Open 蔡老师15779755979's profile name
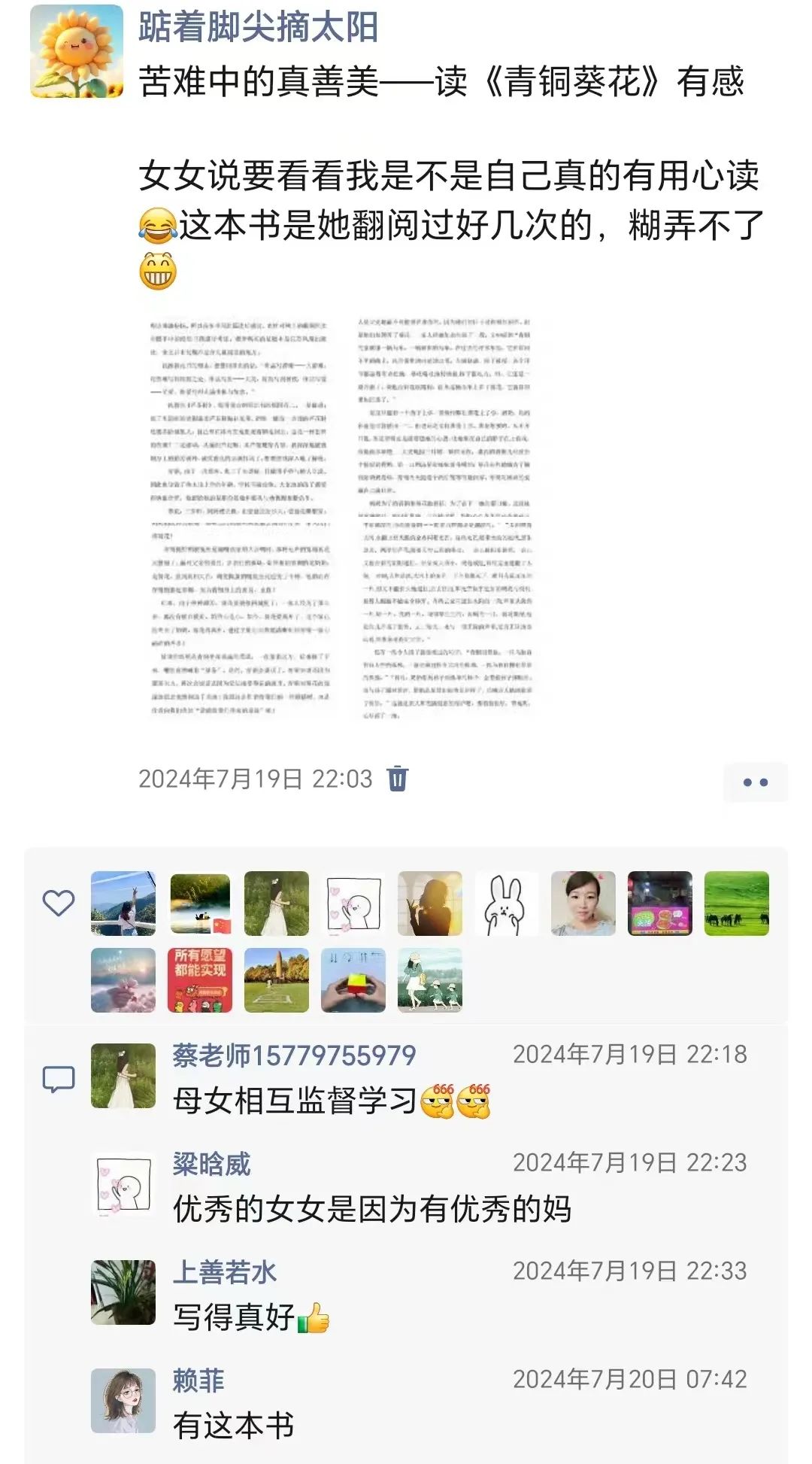The height and width of the screenshot is (1464, 812). [x=294, y=1055]
